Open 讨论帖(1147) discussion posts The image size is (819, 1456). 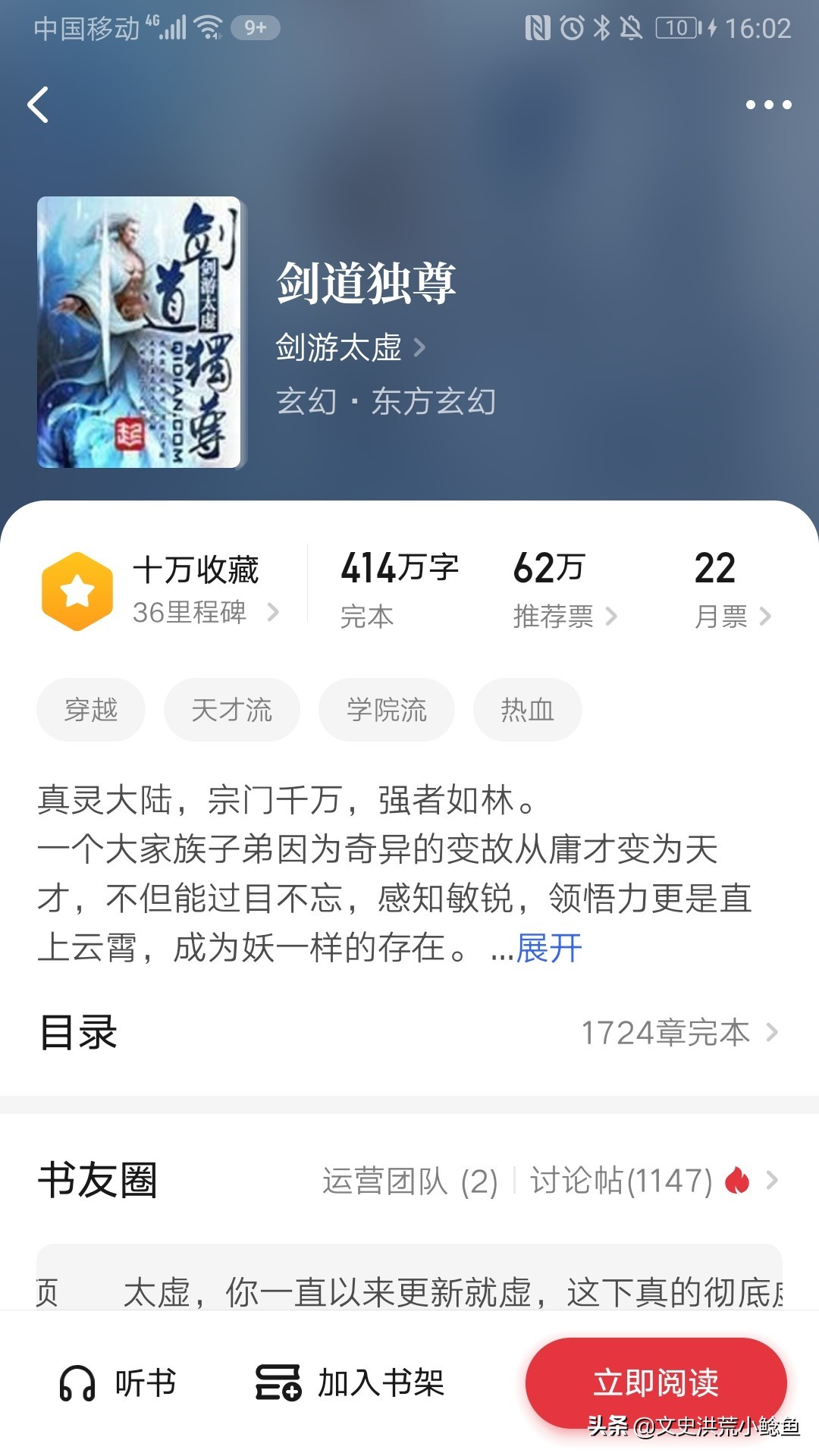point(622,1181)
